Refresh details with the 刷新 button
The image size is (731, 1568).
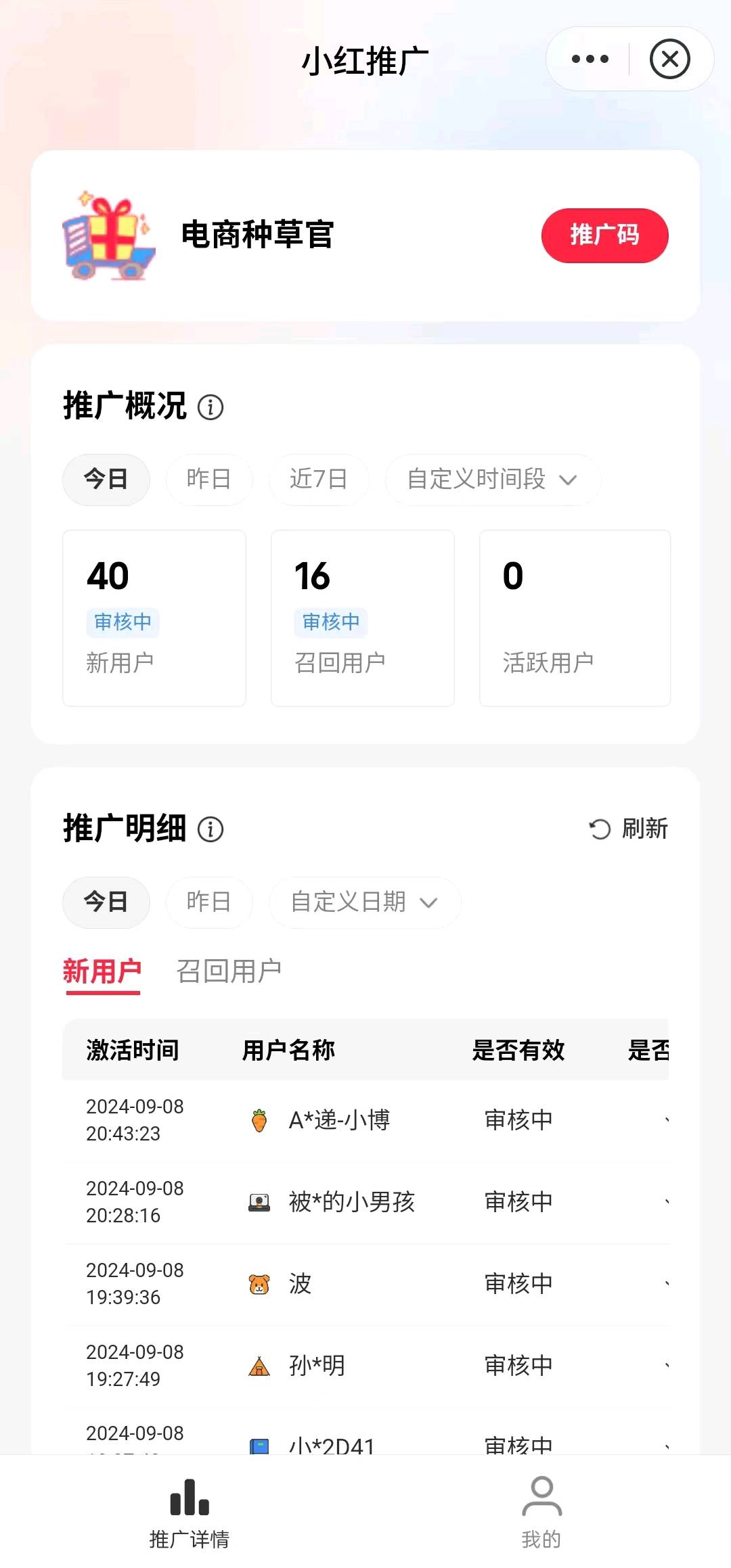point(629,829)
